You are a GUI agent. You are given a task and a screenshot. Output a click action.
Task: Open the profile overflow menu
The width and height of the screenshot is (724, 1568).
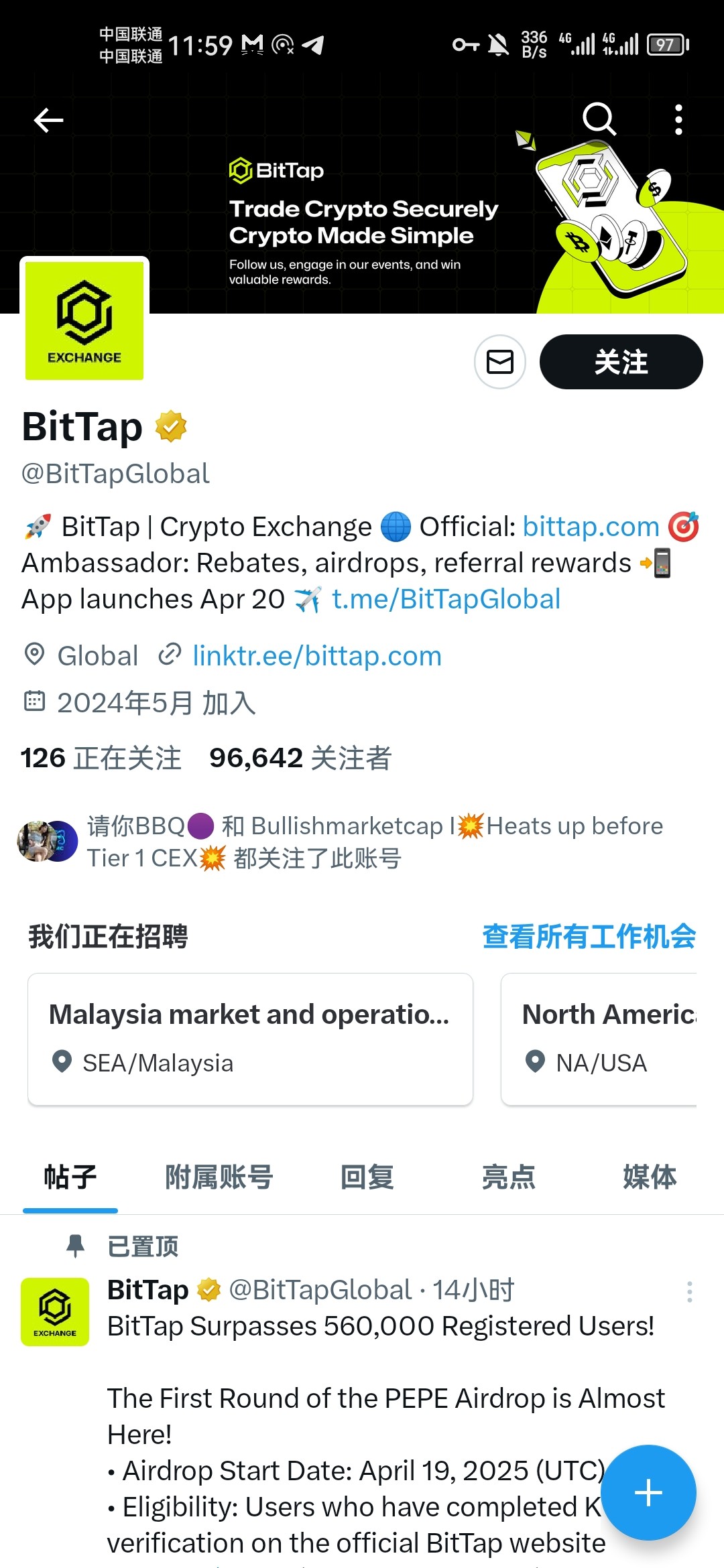click(x=678, y=120)
